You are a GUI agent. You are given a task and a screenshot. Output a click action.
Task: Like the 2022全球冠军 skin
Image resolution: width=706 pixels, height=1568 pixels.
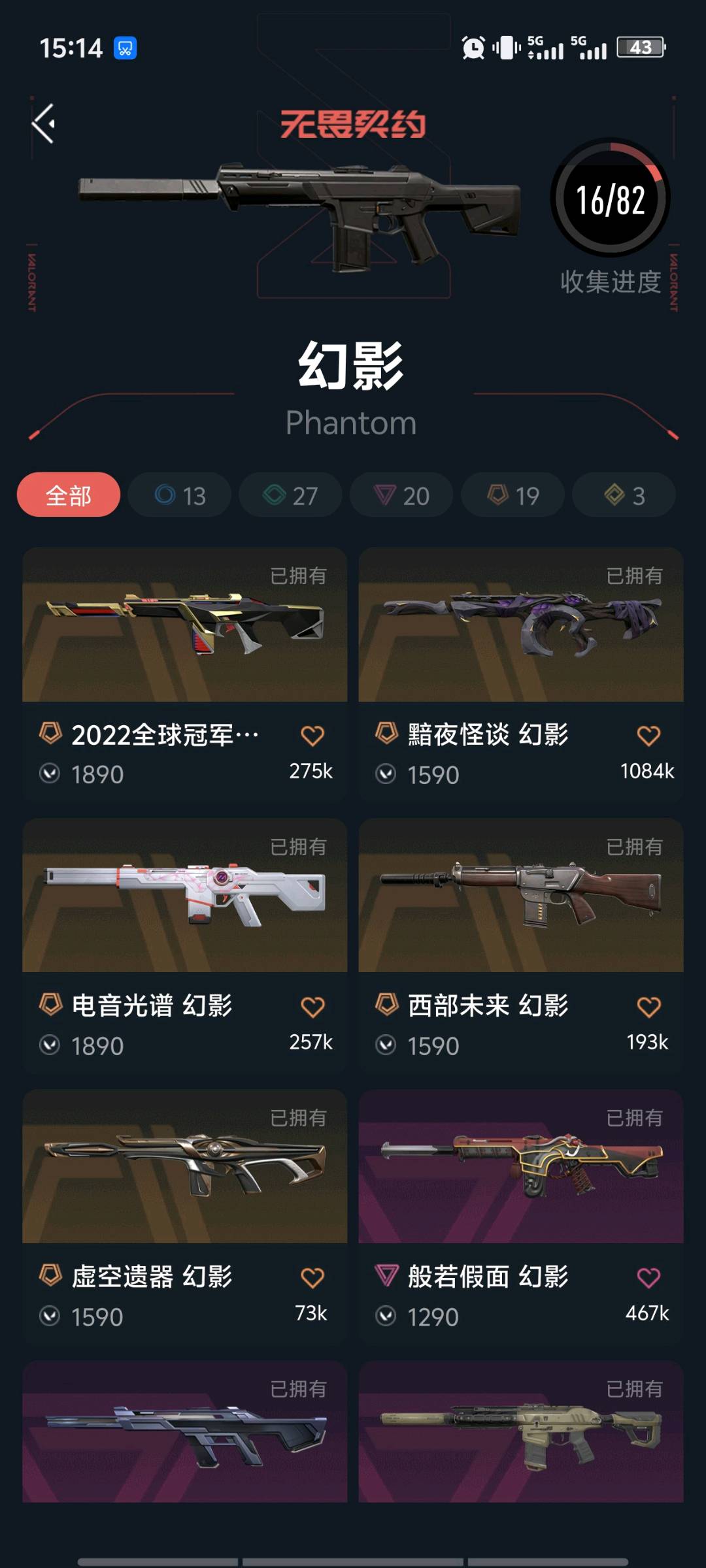312,736
